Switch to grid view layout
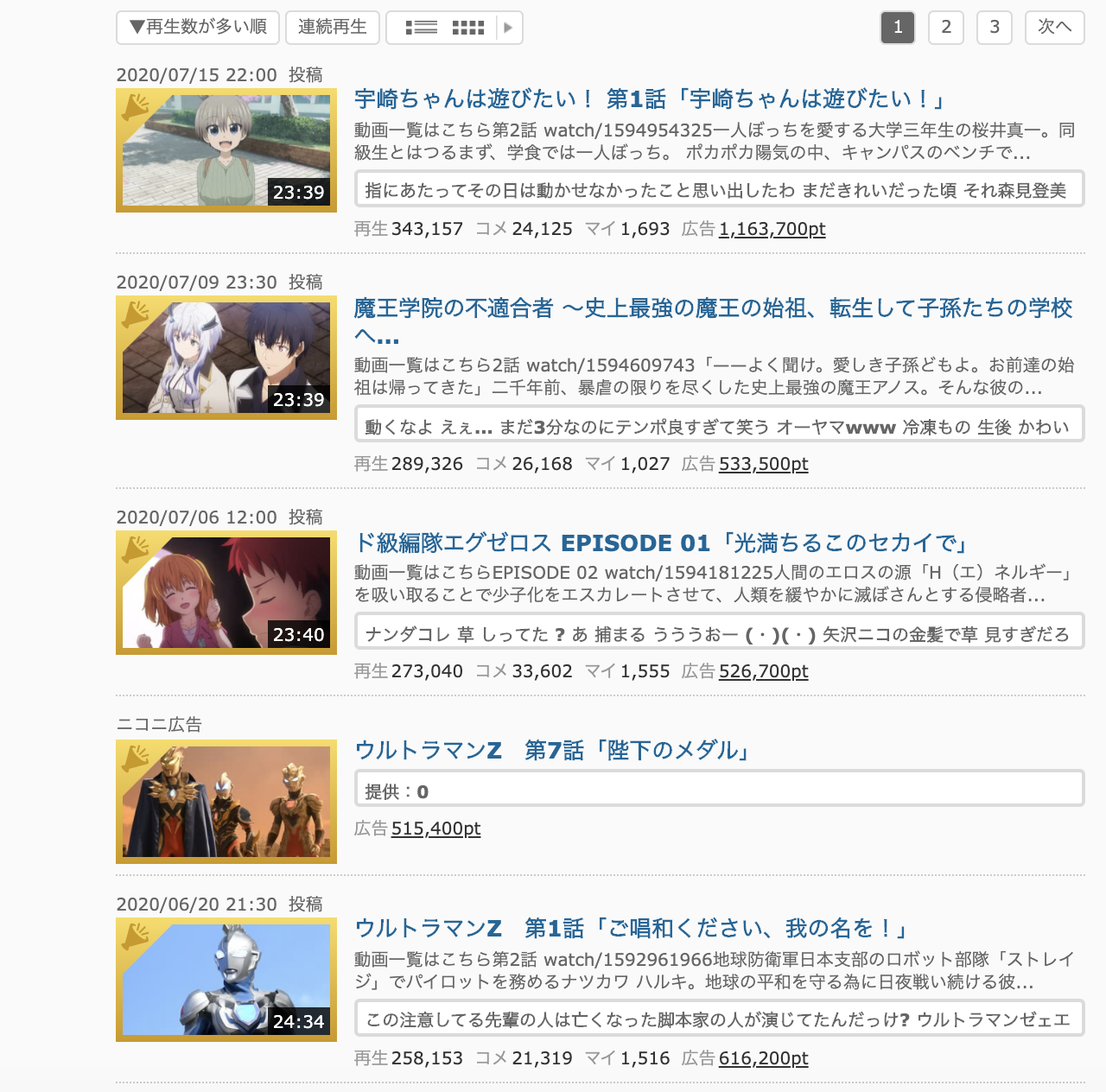Screen dimensions: 1106x1092 coord(467,28)
